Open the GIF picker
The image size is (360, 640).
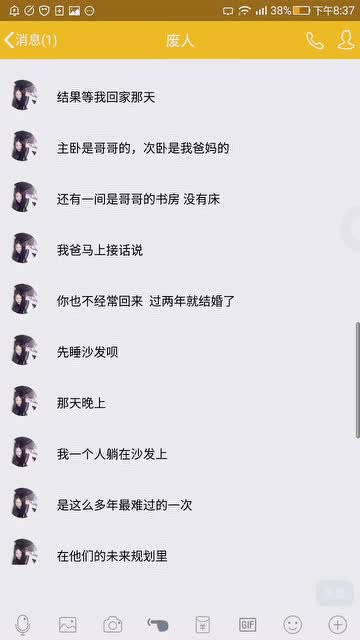tap(247, 624)
